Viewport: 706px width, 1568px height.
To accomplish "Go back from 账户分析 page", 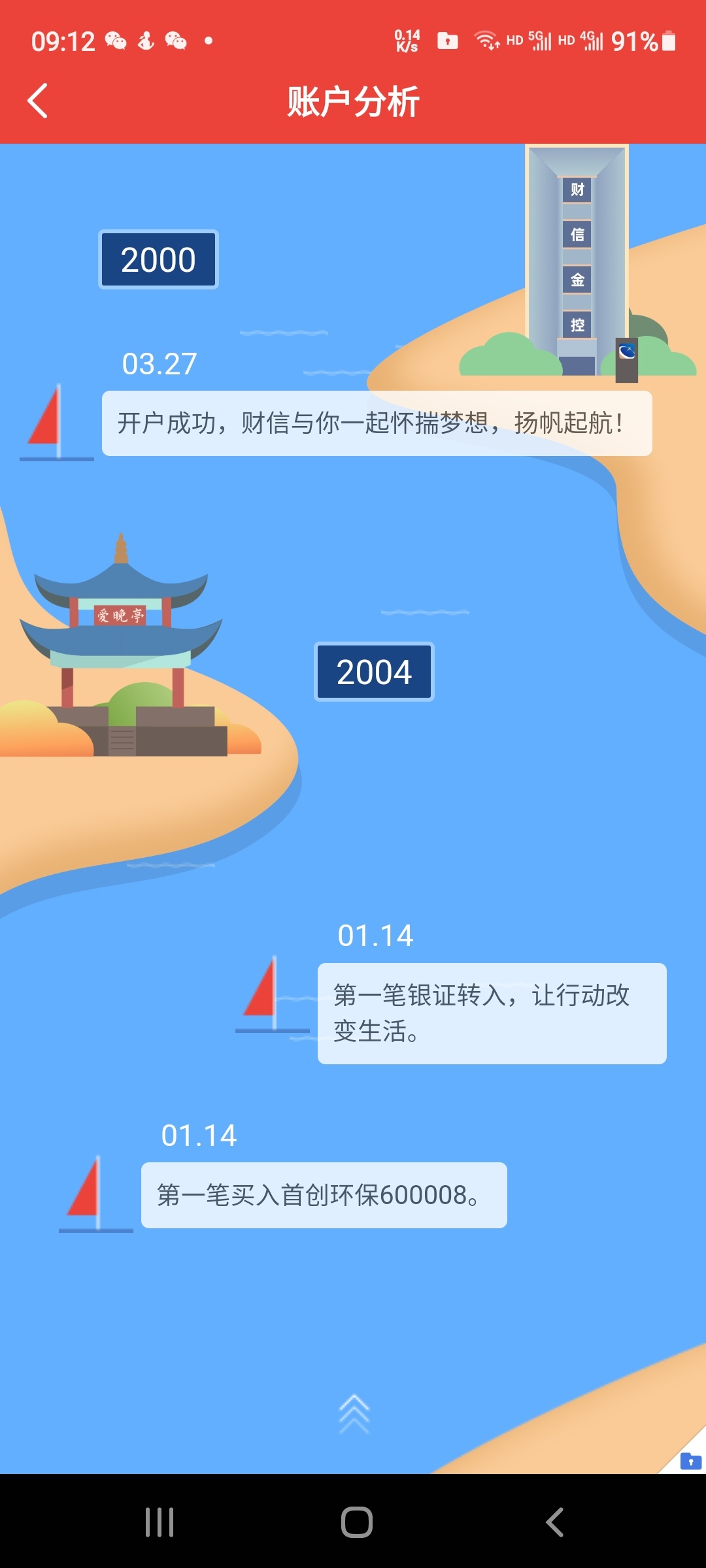I will (x=38, y=101).
